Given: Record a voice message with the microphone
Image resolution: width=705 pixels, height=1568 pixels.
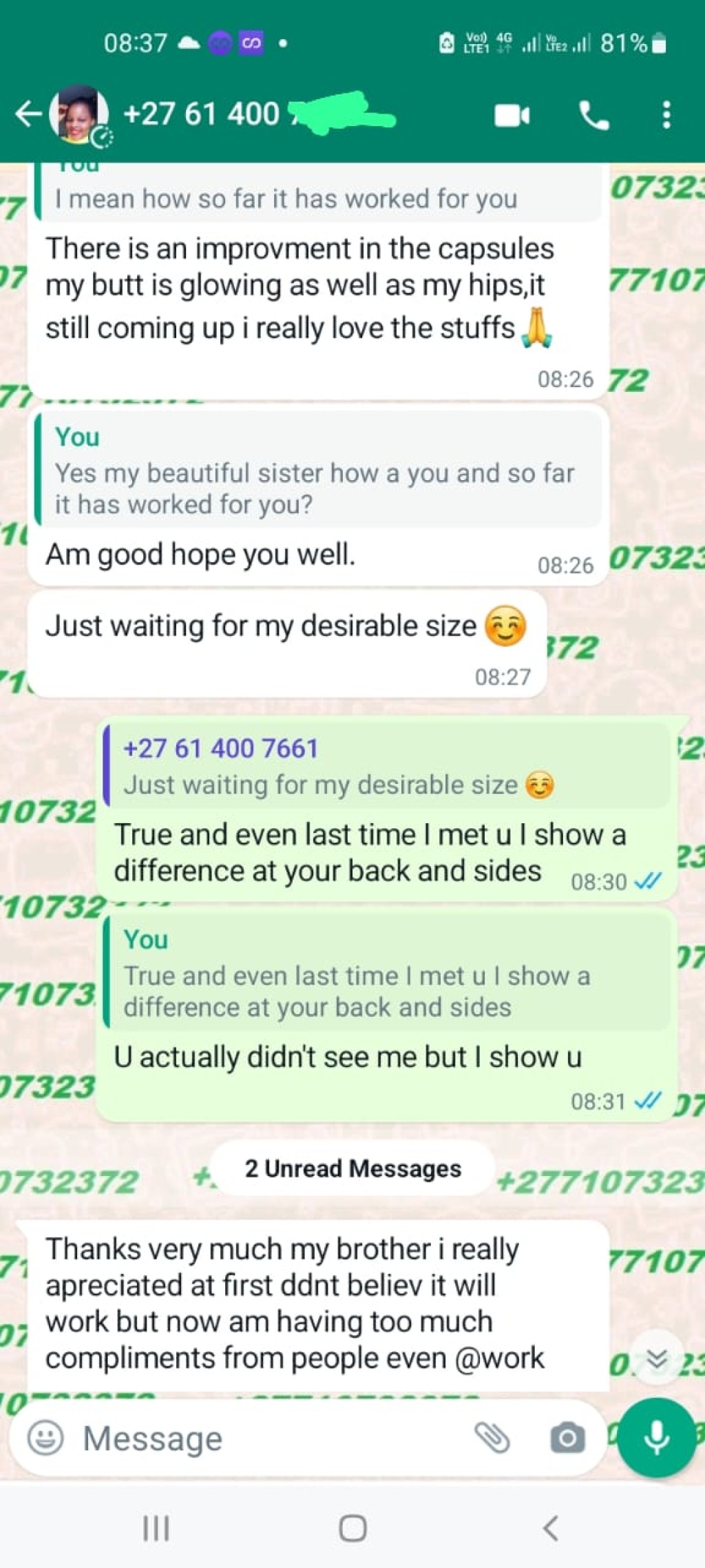Looking at the screenshot, I should pyautogui.click(x=657, y=1438).
